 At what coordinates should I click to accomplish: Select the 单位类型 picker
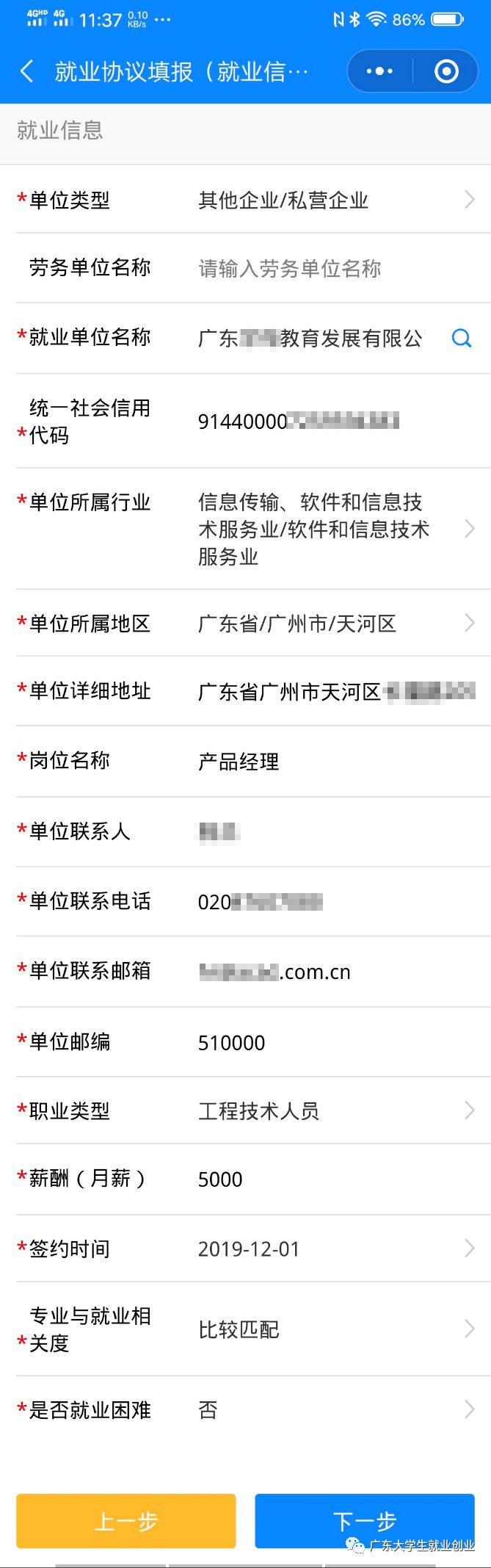point(330,200)
